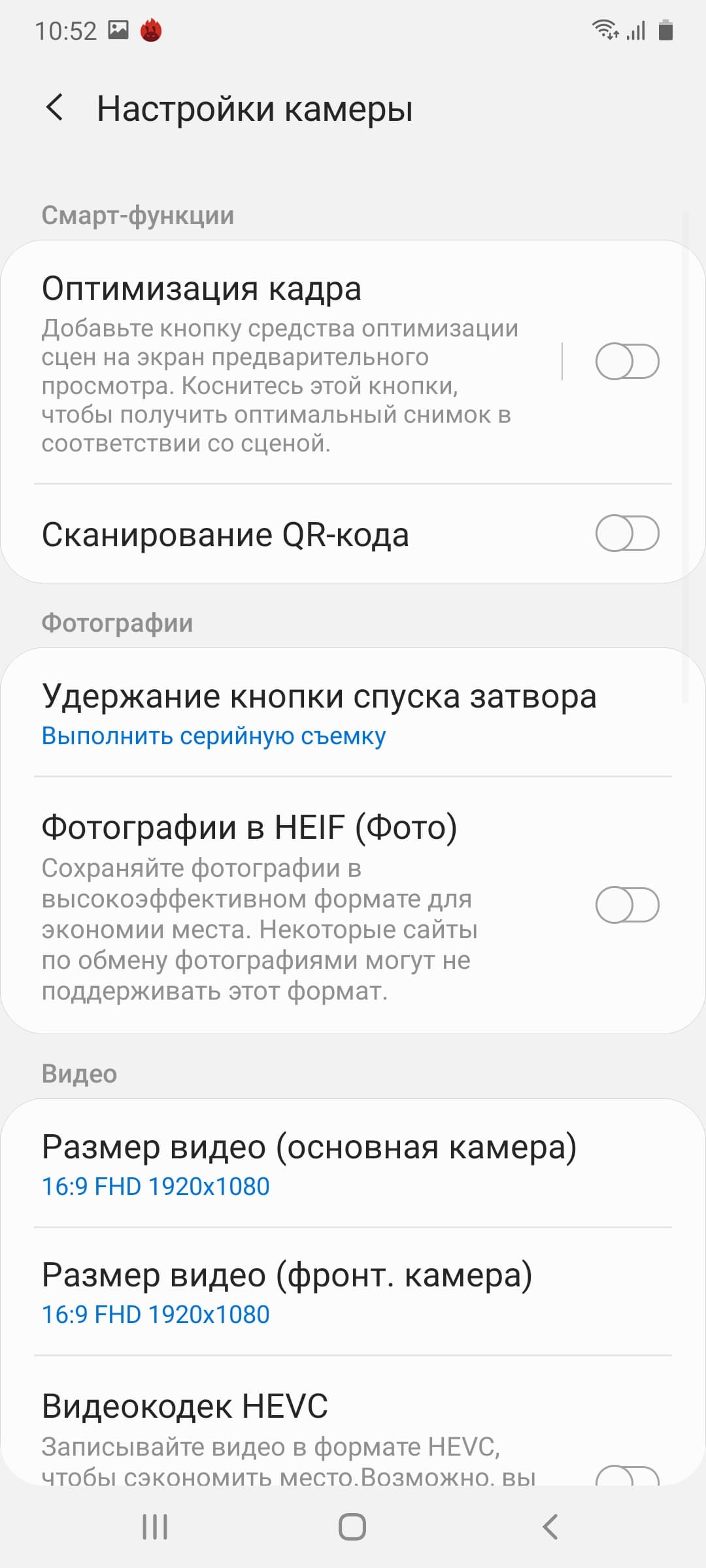The image size is (706, 1568).
Task: Enable Фотографии в HEIF (Фото)
Action: coord(627,905)
